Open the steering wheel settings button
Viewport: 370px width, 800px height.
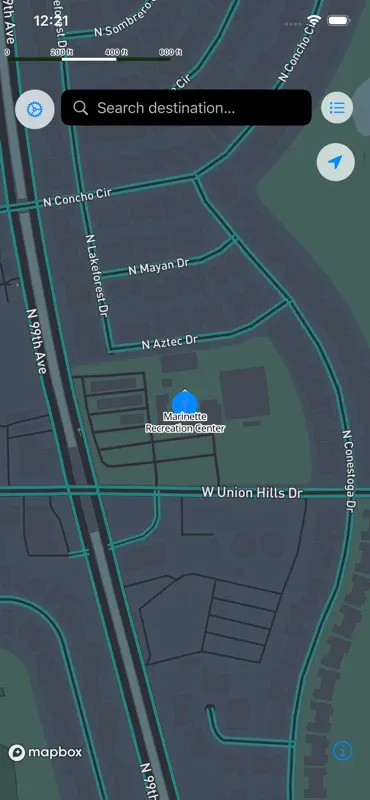click(x=35, y=109)
